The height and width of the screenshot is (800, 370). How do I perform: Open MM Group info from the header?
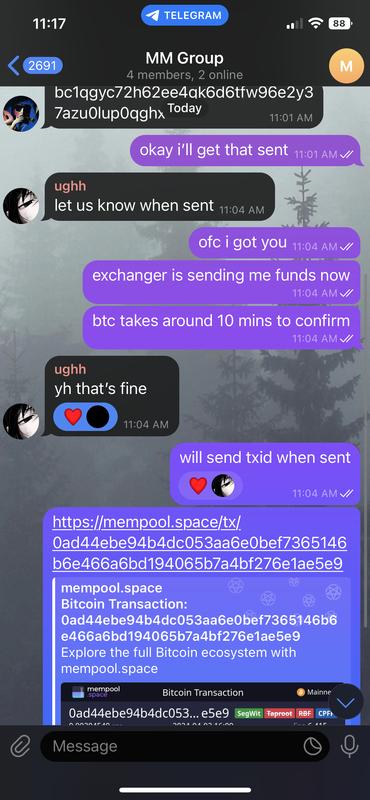[185, 66]
